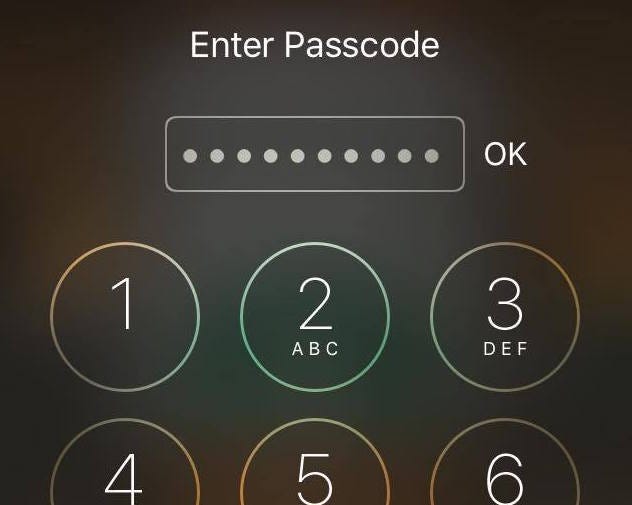This screenshot has width=632, height=505.
Task: Tap the 3 DEF key
Action: tap(505, 317)
